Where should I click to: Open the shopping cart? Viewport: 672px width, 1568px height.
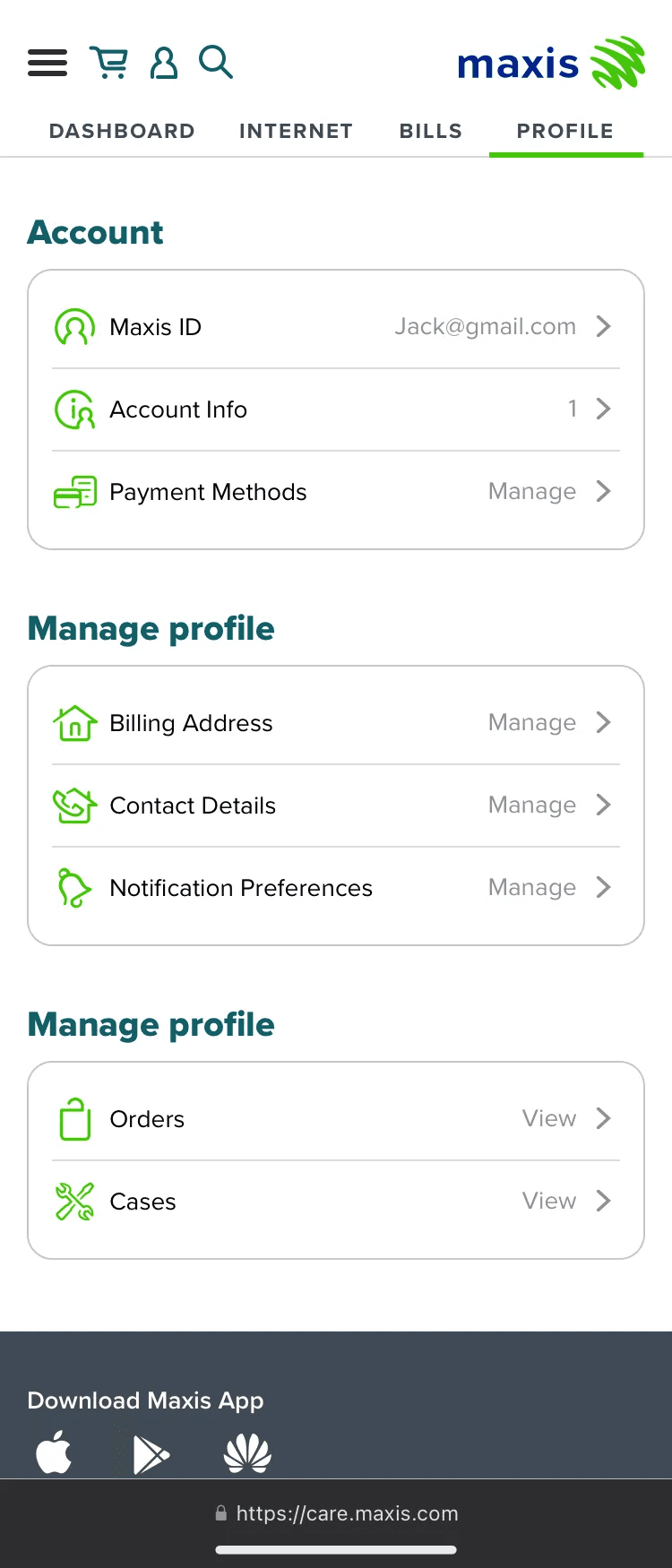coord(109,63)
